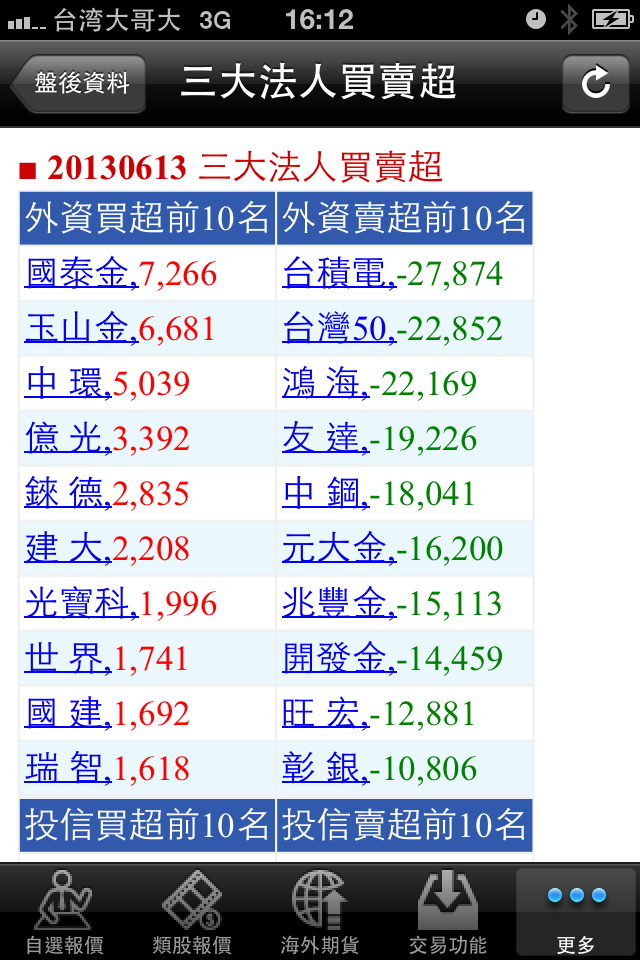Open the 玉山金 stock link
The width and height of the screenshot is (640, 960).
(81, 328)
